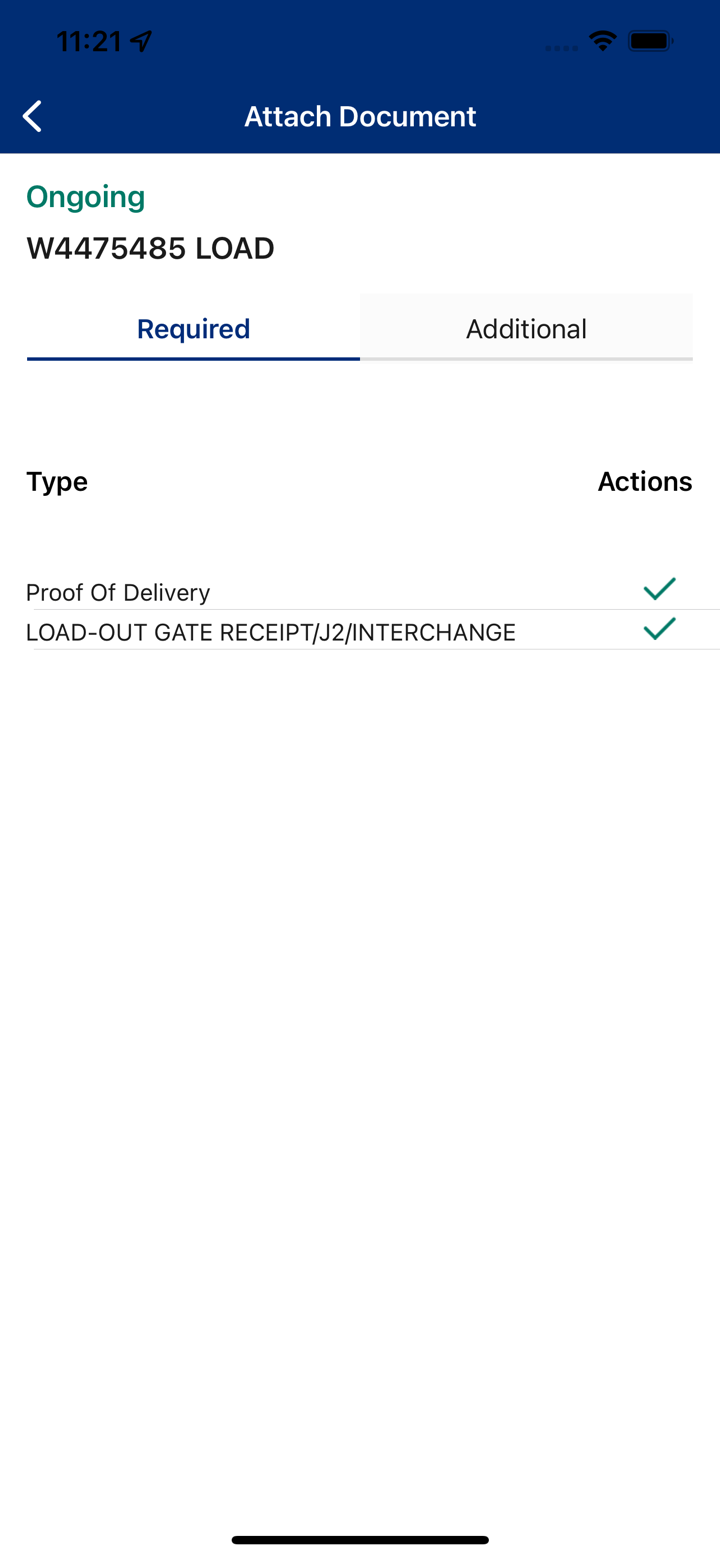Tap the battery indicator in the status bar
Viewport: 720px width, 1558px height.
tap(652, 42)
